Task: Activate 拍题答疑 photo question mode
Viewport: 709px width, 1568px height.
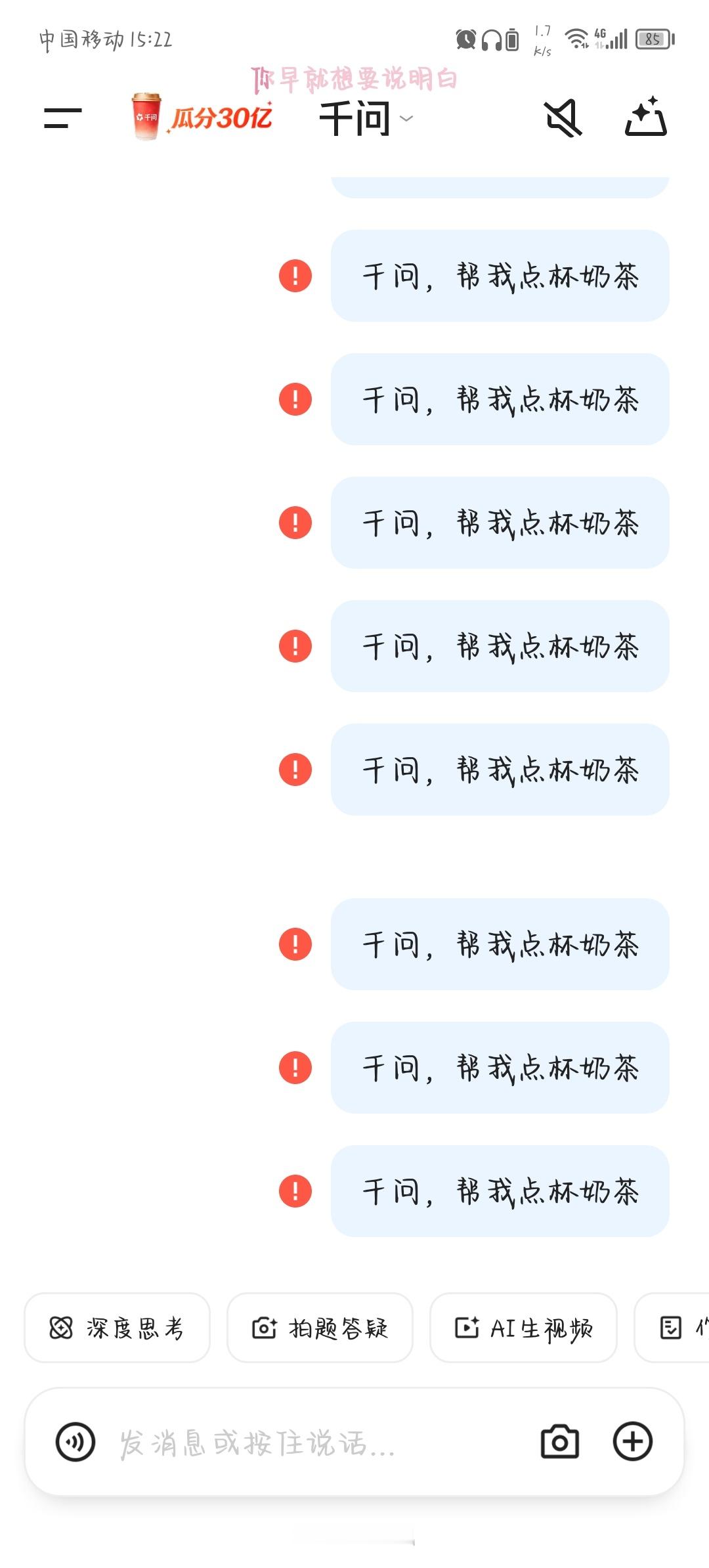Action: [320, 1328]
